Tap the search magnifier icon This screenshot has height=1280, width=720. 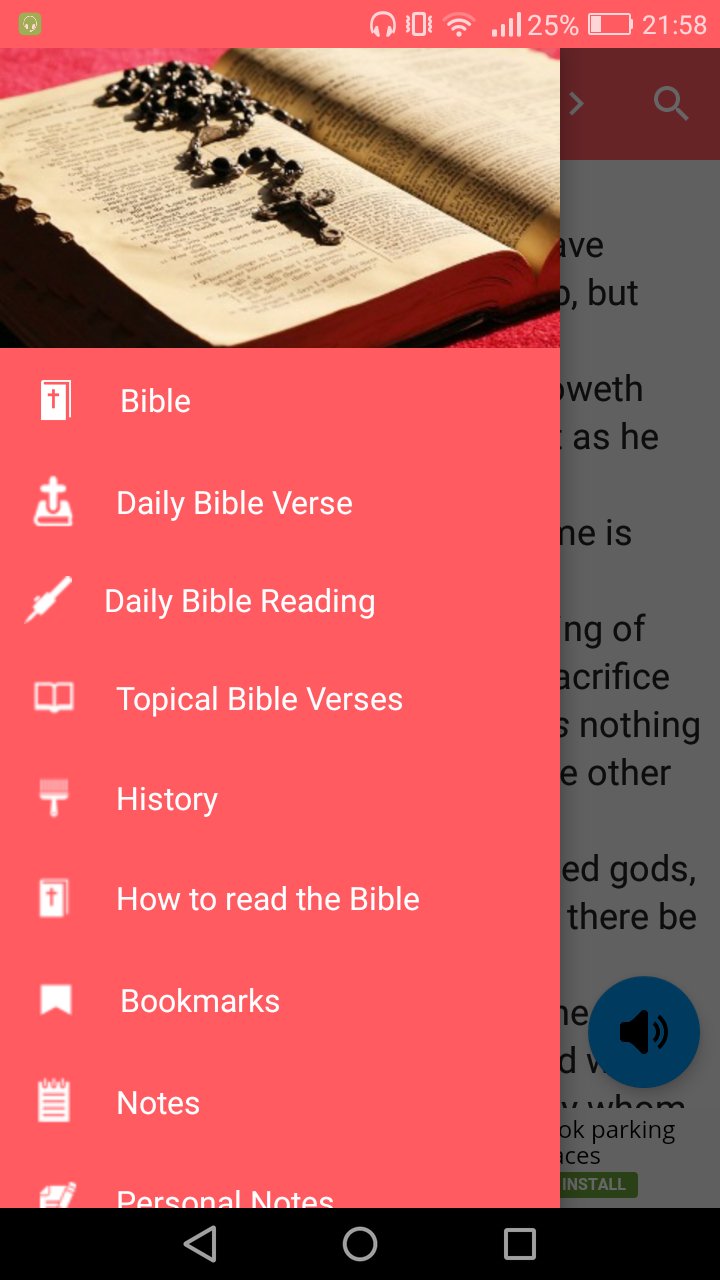point(671,103)
